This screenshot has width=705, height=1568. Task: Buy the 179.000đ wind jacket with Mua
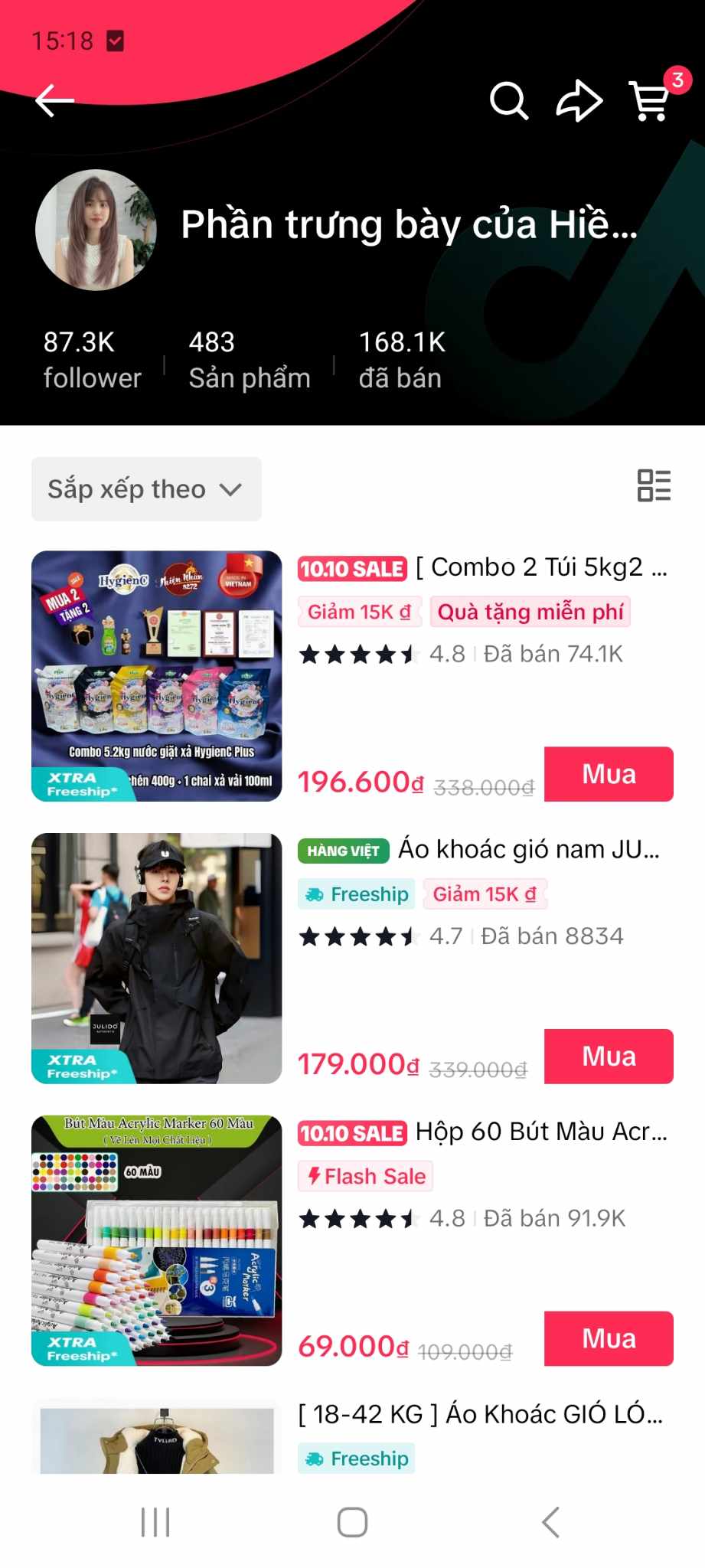(x=609, y=1057)
